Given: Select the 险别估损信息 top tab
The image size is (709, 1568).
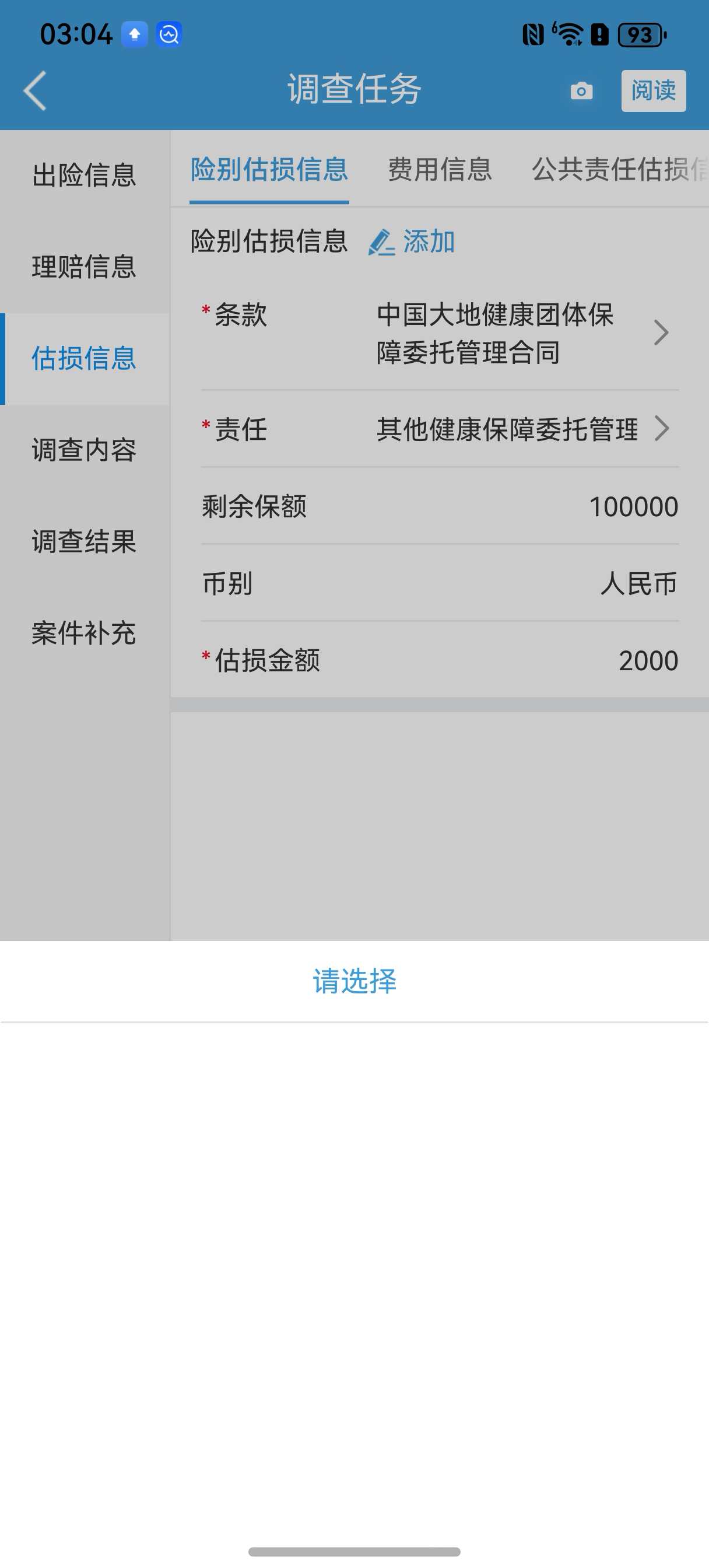Looking at the screenshot, I should click(269, 170).
